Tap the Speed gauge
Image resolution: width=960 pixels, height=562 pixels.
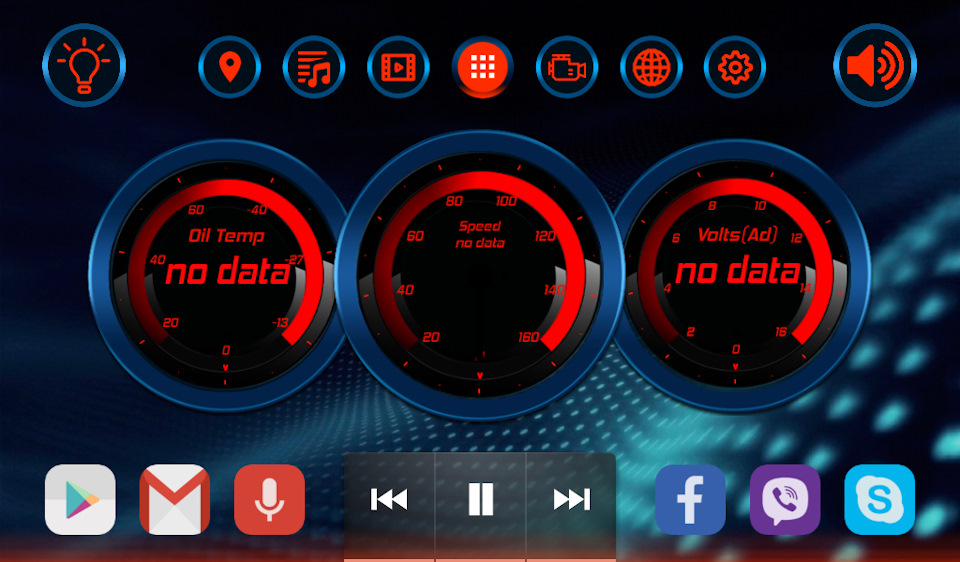480,275
